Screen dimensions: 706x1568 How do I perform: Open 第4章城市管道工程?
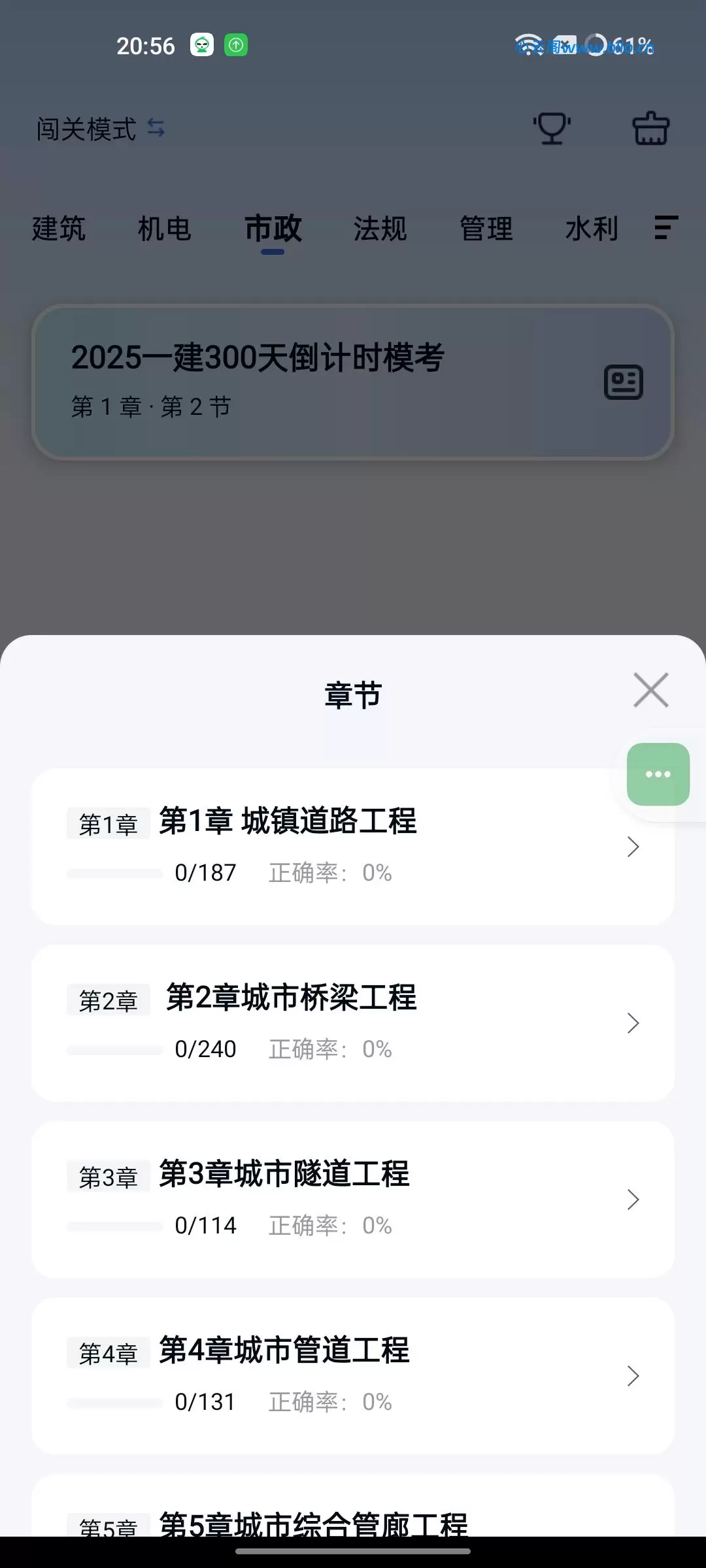tap(353, 1376)
